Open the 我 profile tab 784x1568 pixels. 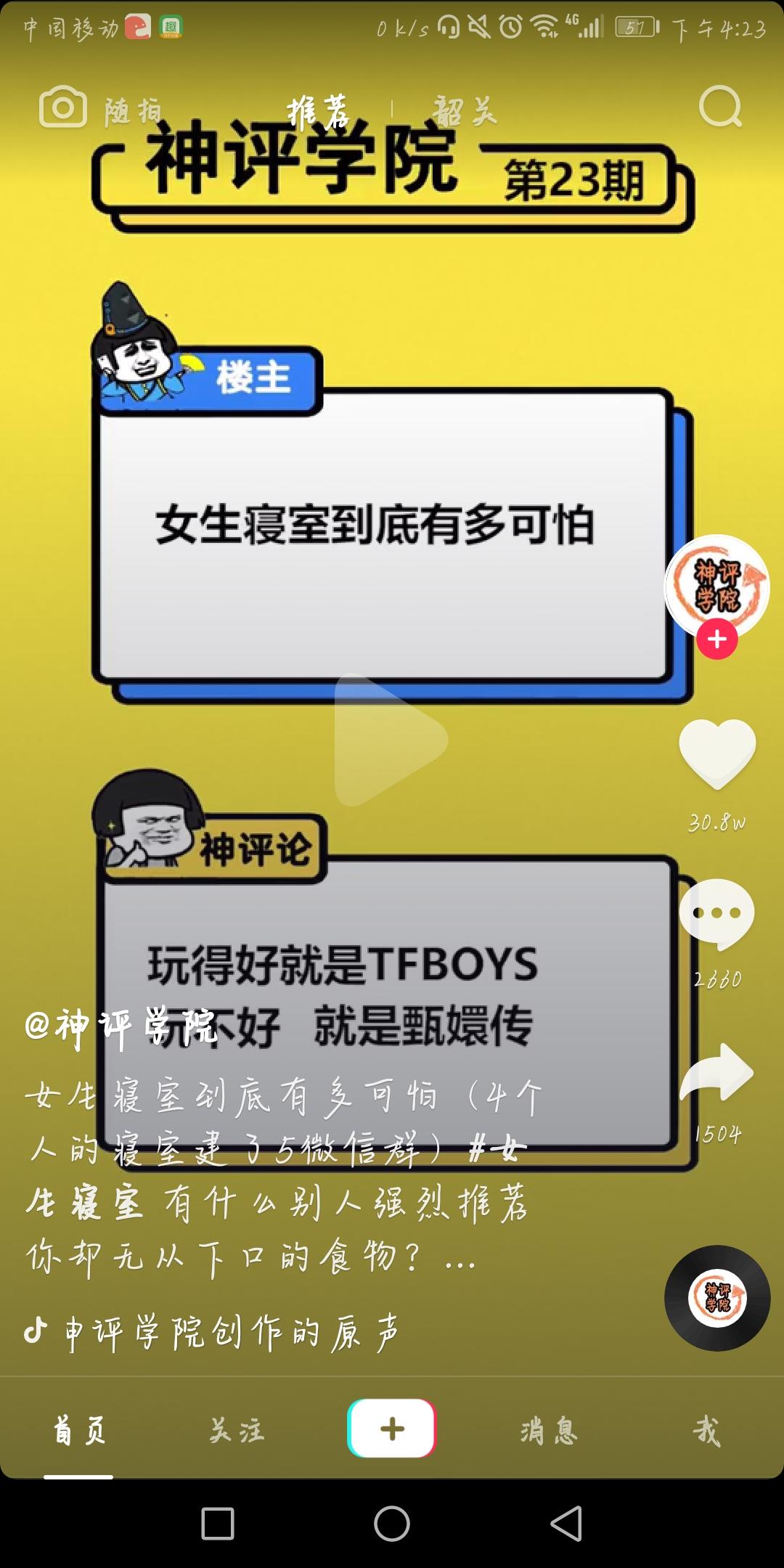tap(706, 1430)
